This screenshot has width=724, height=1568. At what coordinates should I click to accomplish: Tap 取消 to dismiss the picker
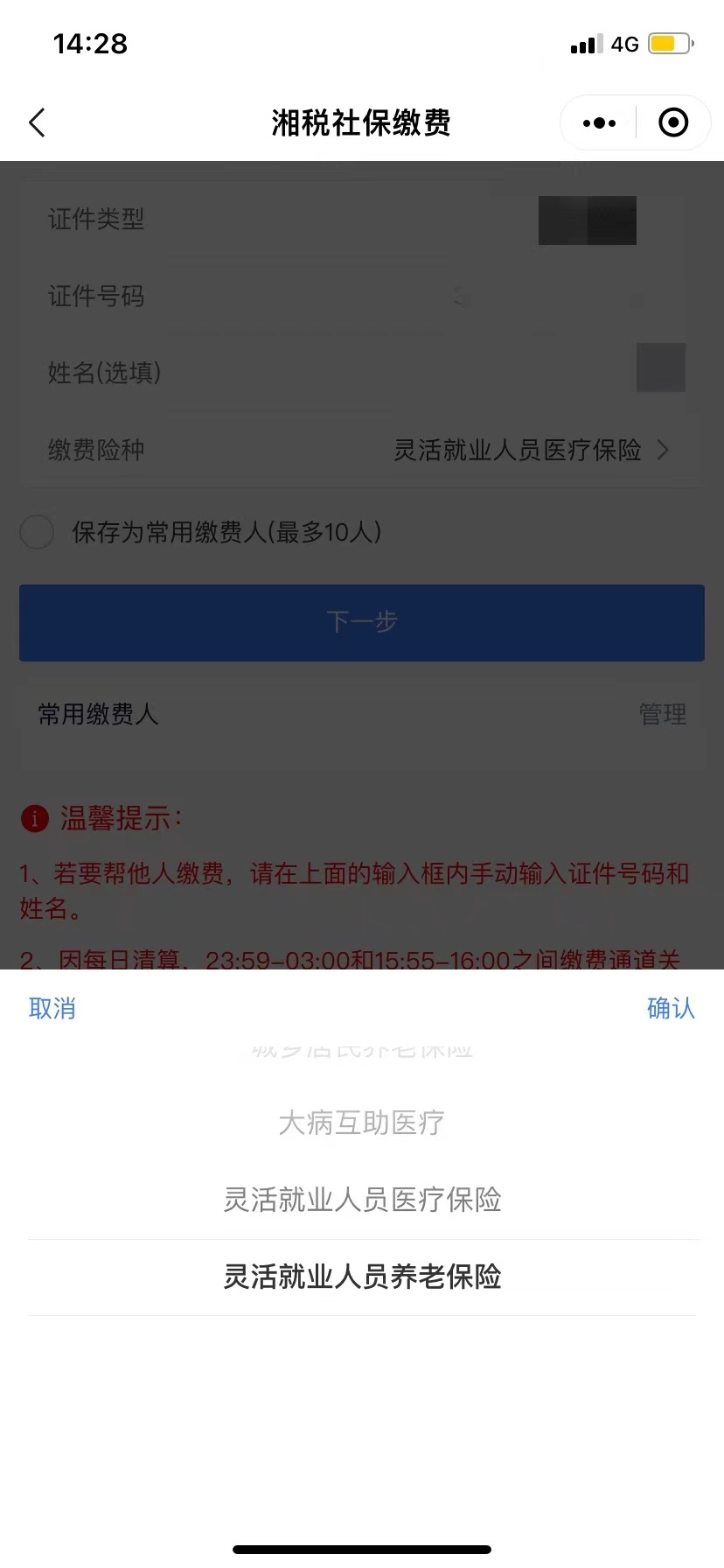pyautogui.click(x=52, y=1009)
